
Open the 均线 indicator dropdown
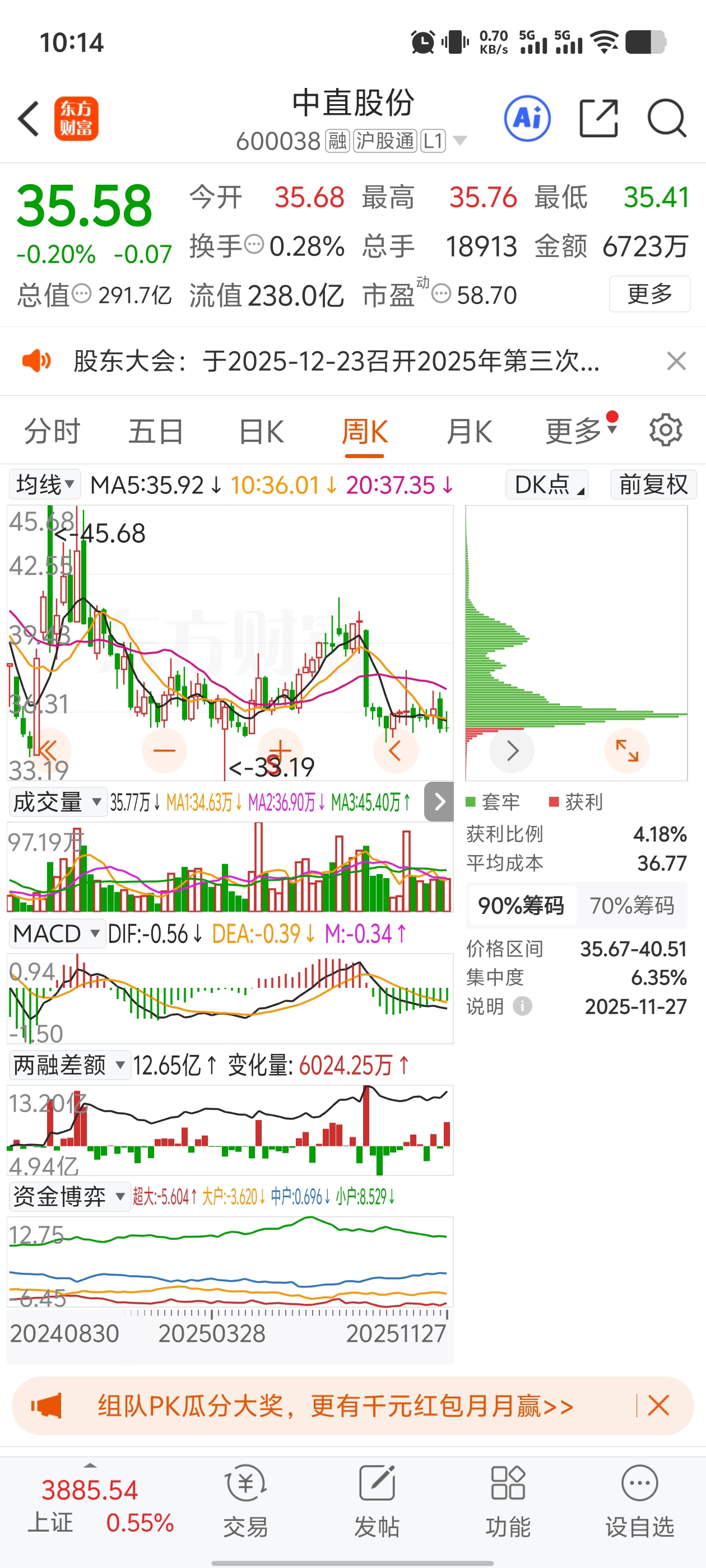pos(45,484)
